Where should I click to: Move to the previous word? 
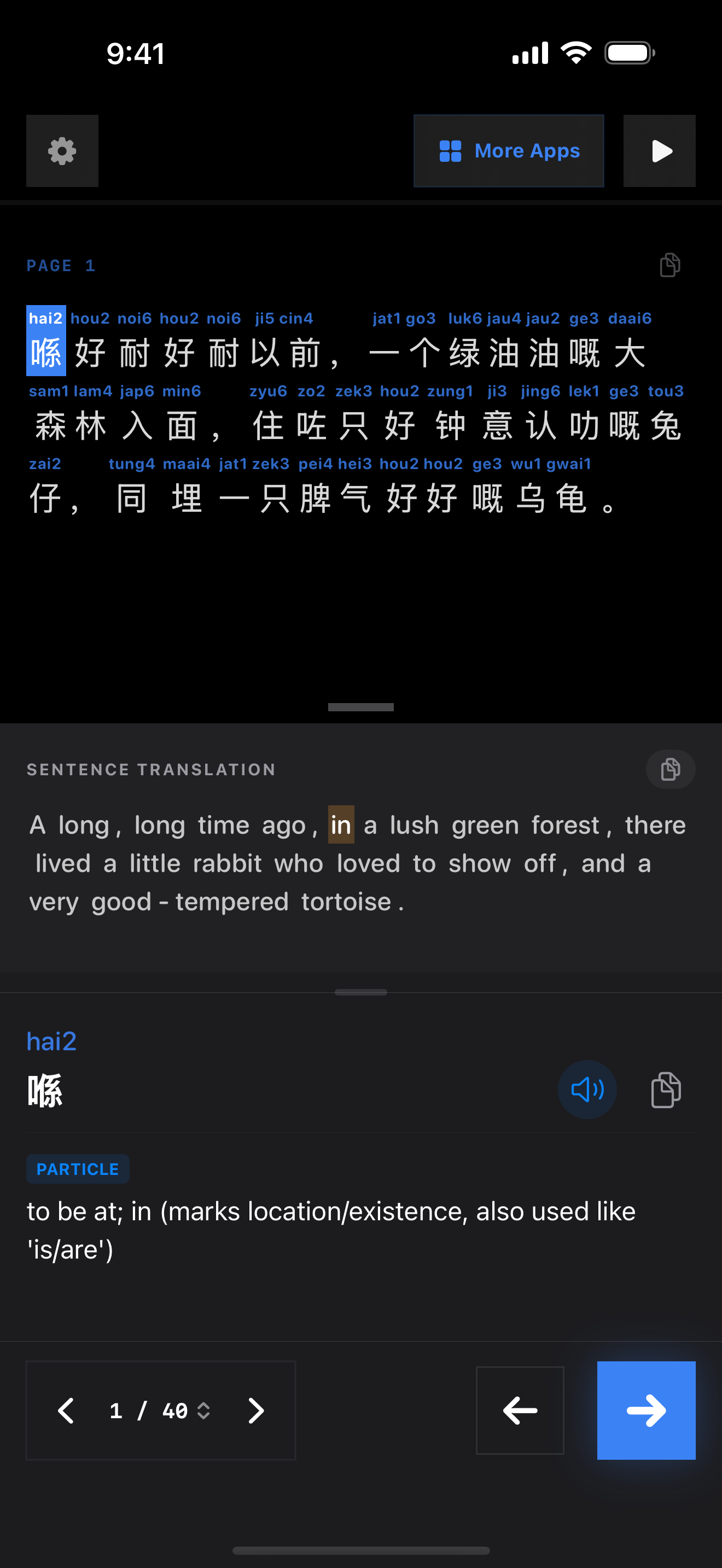click(x=519, y=1411)
